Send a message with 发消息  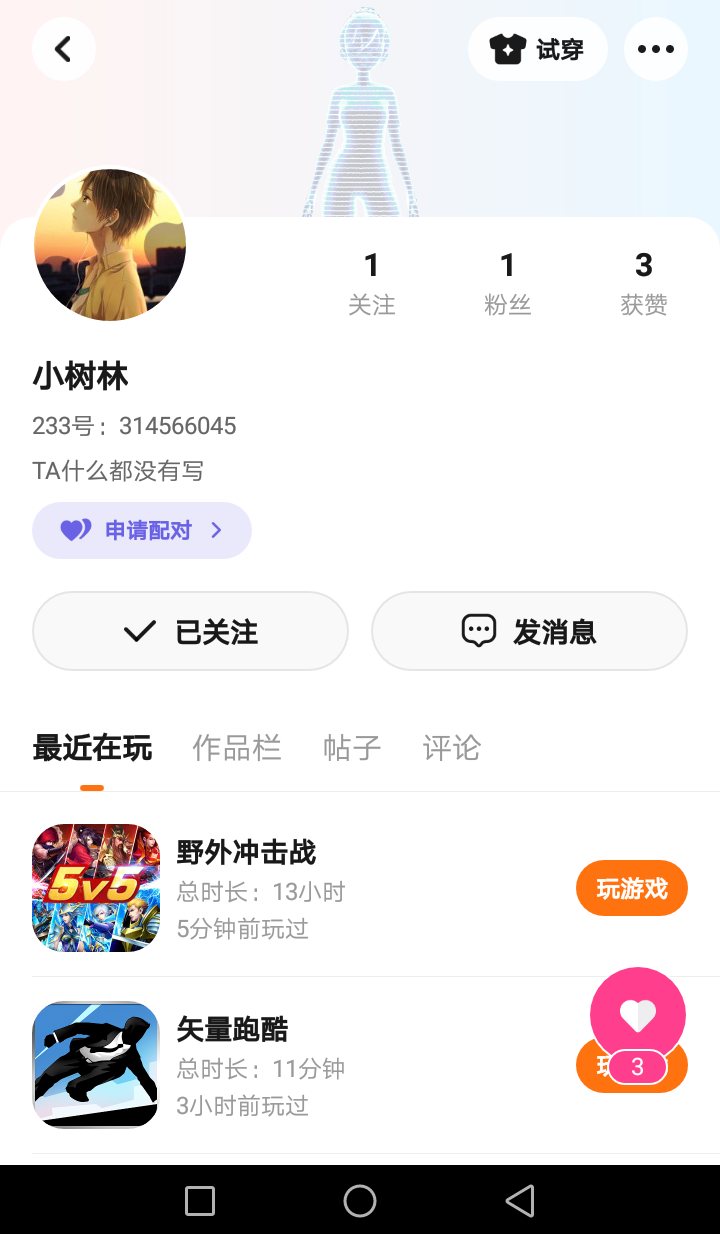coord(529,631)
